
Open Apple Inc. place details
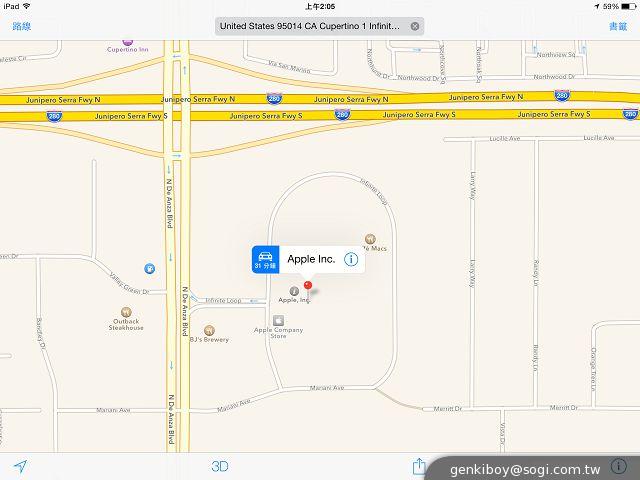(351, 260)
